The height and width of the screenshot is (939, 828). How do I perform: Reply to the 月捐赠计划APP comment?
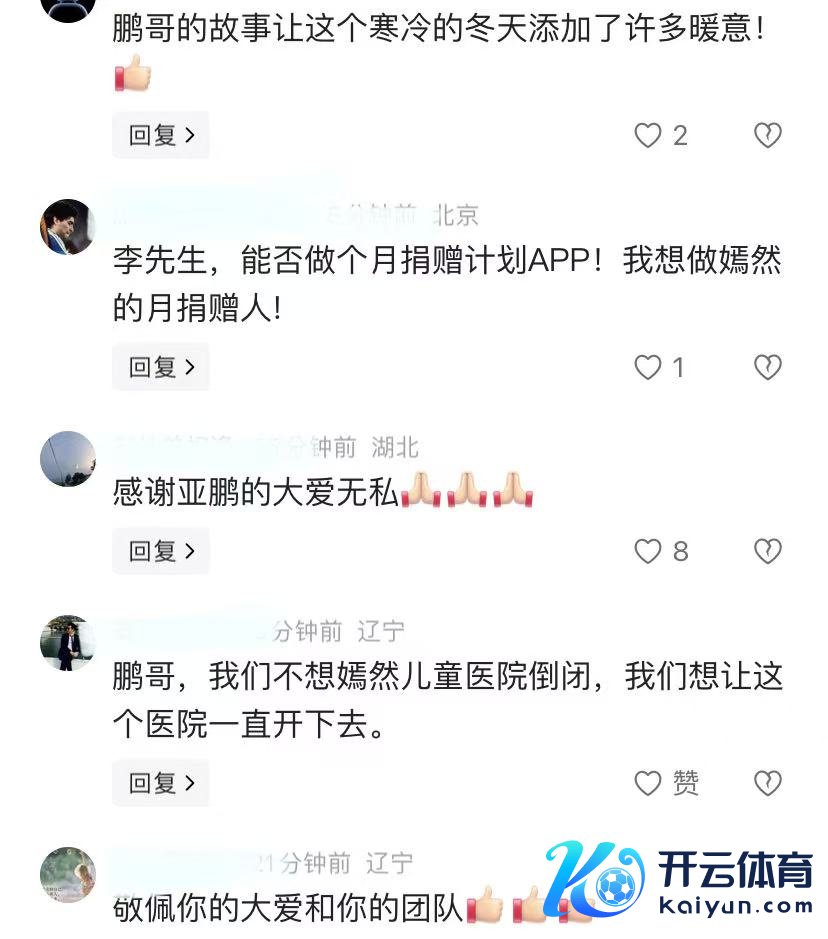pos(160,367)
